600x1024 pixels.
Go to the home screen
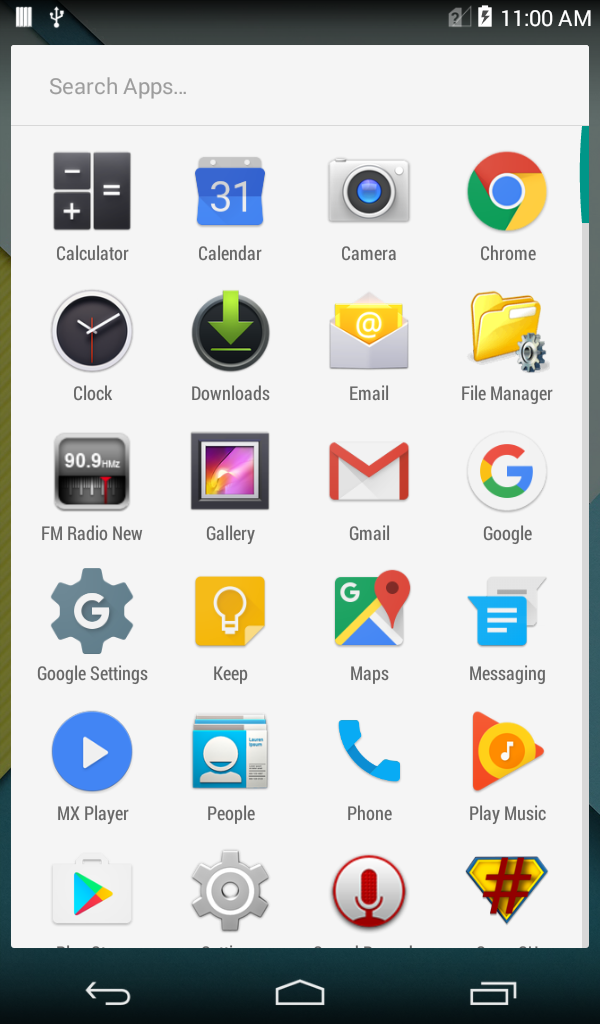click(x=300, y=993)
